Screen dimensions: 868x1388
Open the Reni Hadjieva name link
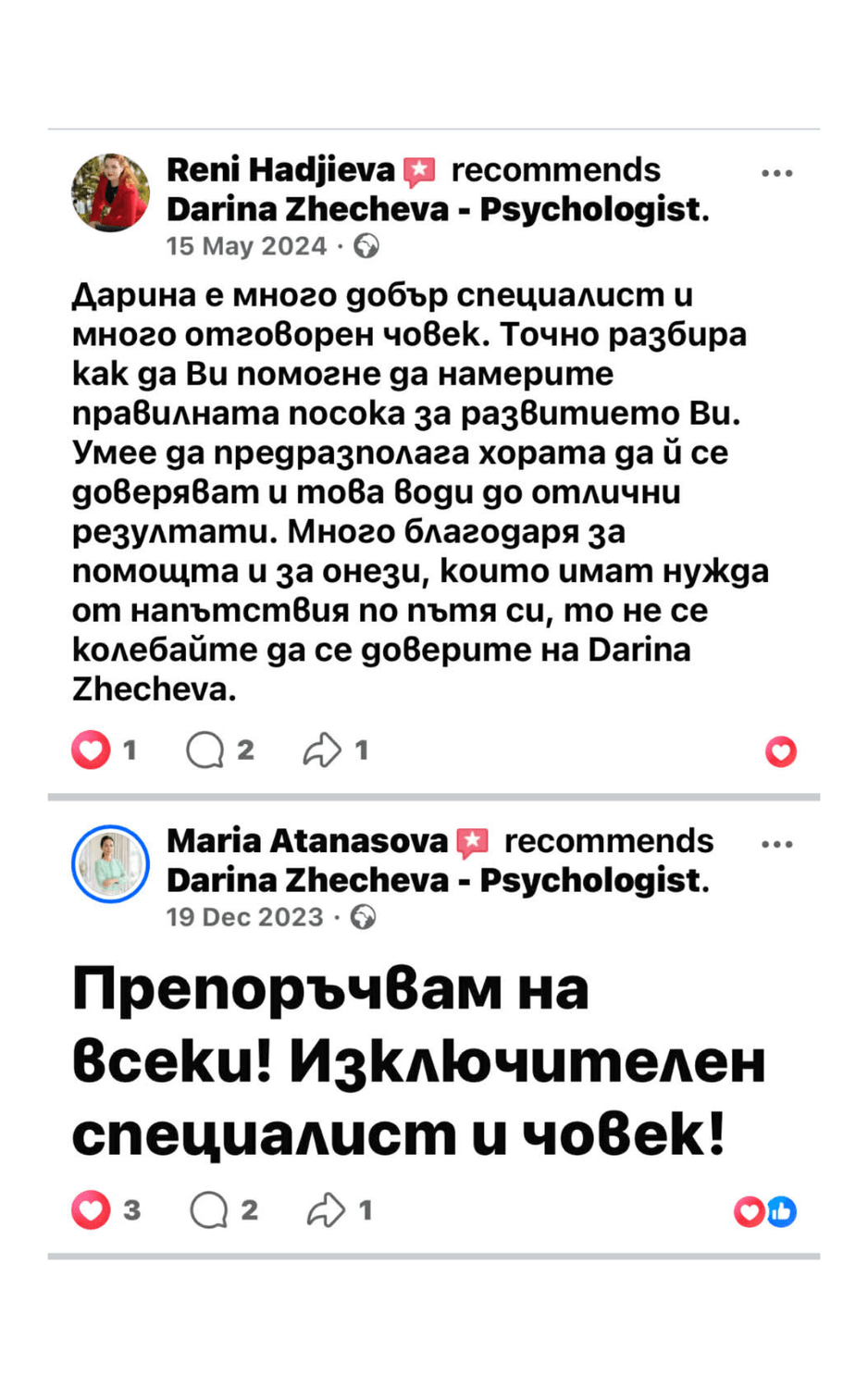pyautogui.click(x=280, y=170)
